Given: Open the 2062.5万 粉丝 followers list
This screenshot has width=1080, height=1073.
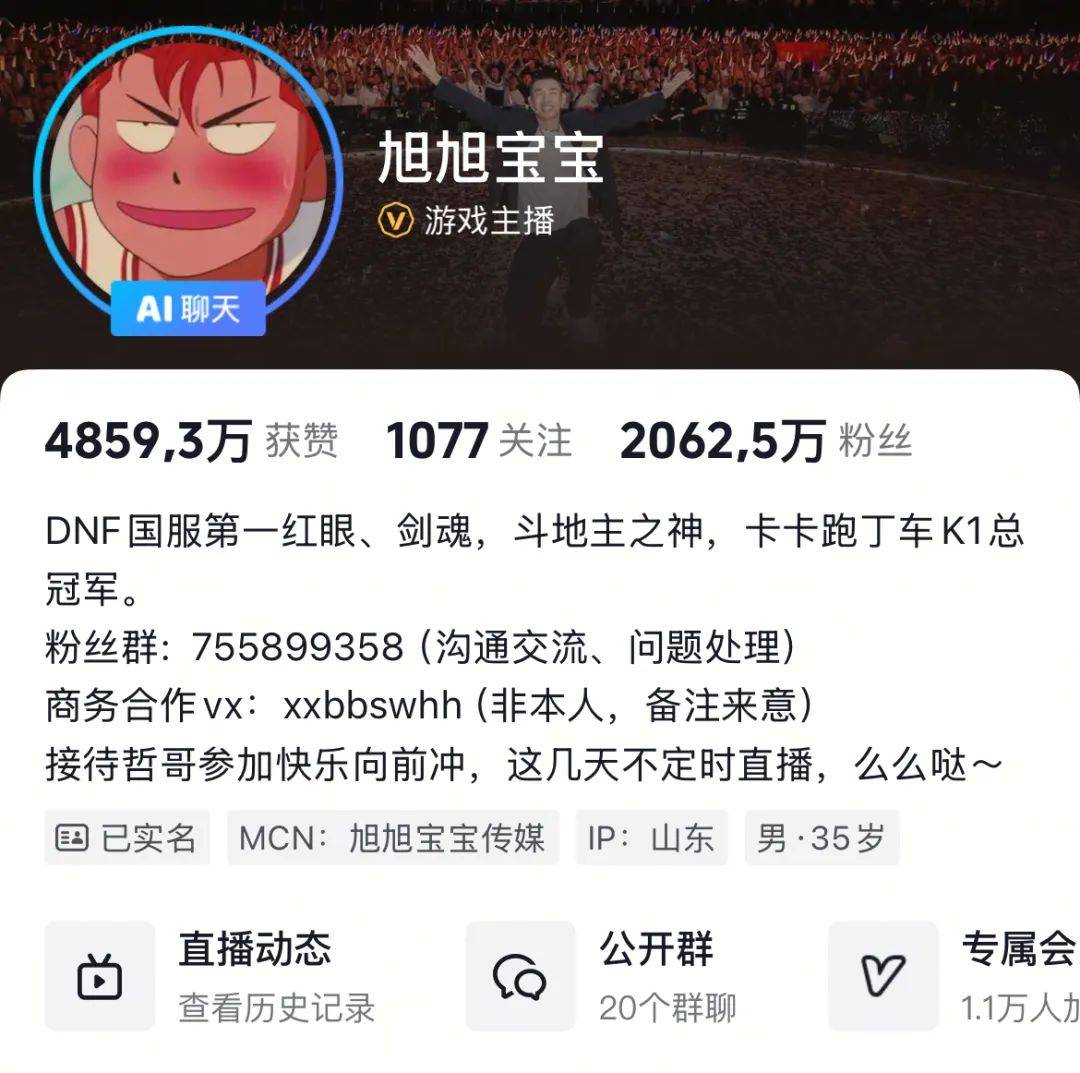Looking at the screenshot, I should pyautogui.click(x=765, y=441).
